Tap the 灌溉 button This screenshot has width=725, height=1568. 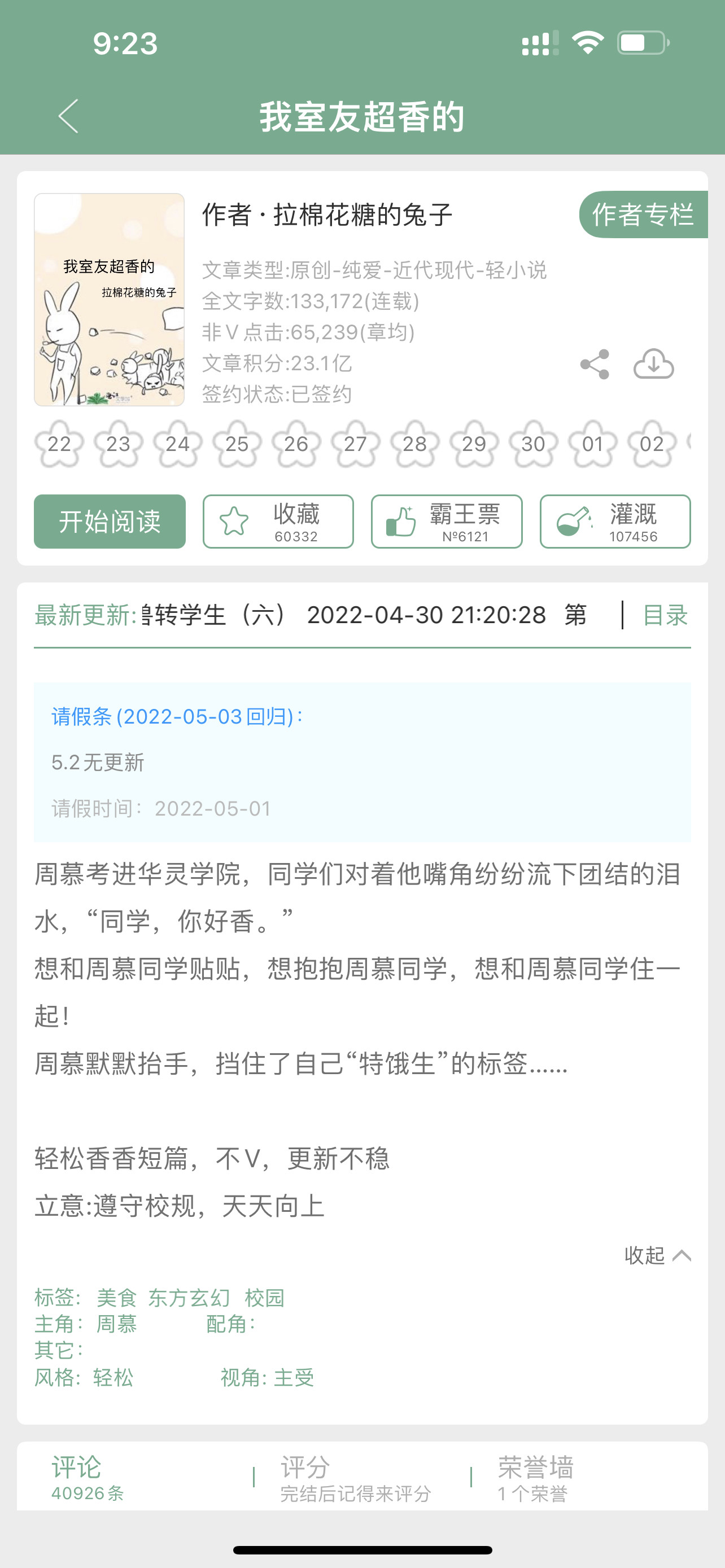[x=615, y=522]
